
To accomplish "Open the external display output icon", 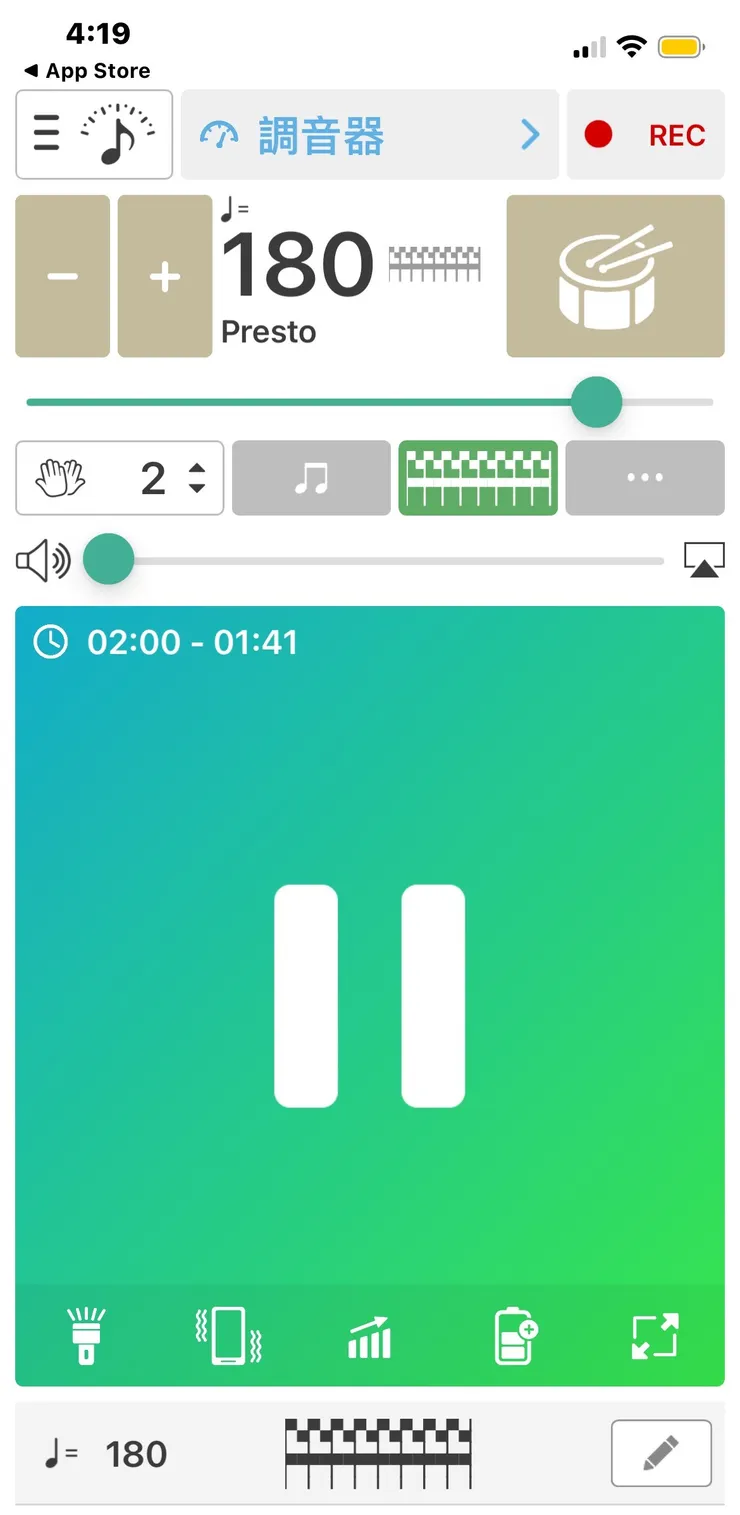I will click(x=704, y=560).
